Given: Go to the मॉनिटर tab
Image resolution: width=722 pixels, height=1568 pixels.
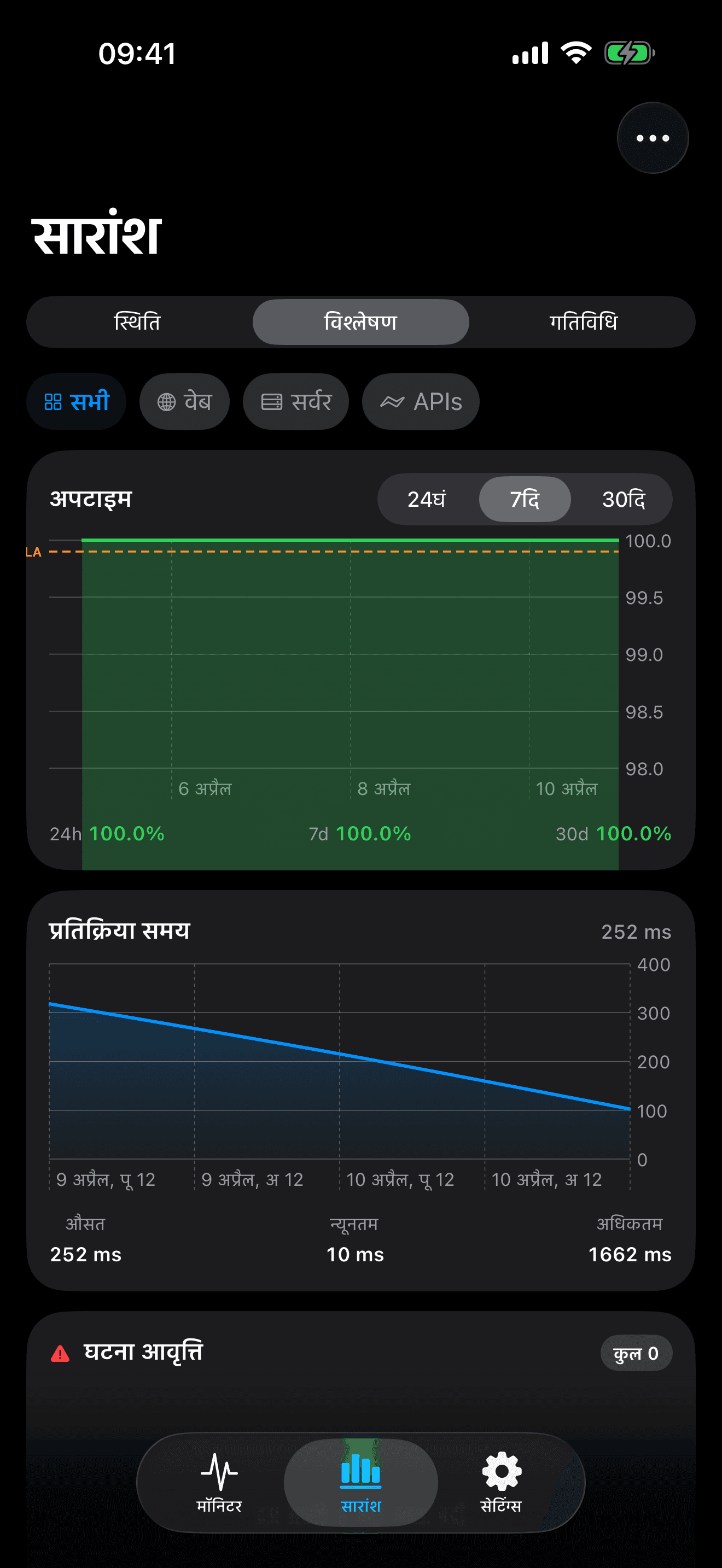Looking at the screenshot, I should [x=219, y=1483].
